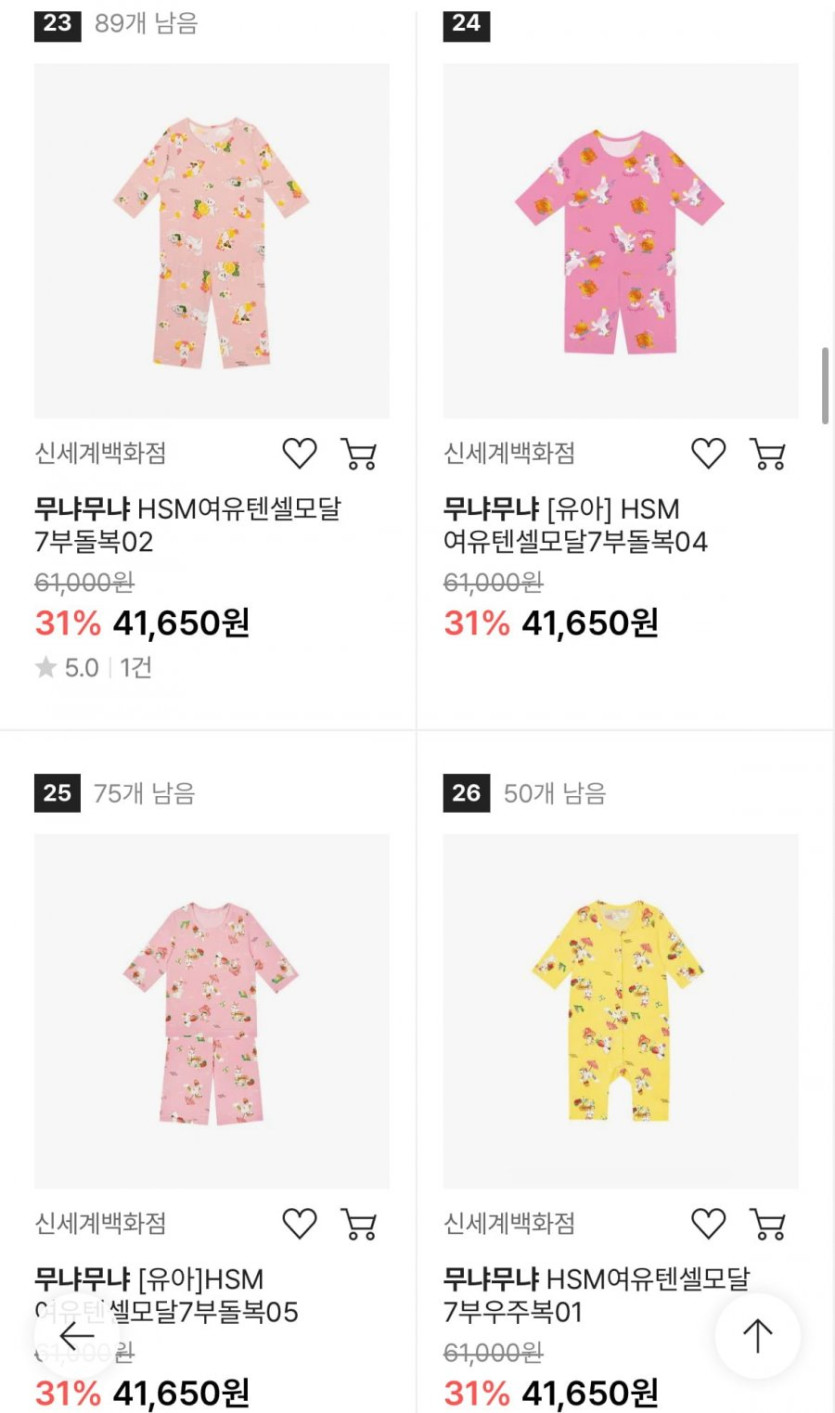Viewport: 835px width, 1413px height.
Task: Open product 25 pink floral pajama image
Action: coord(212,1010)
